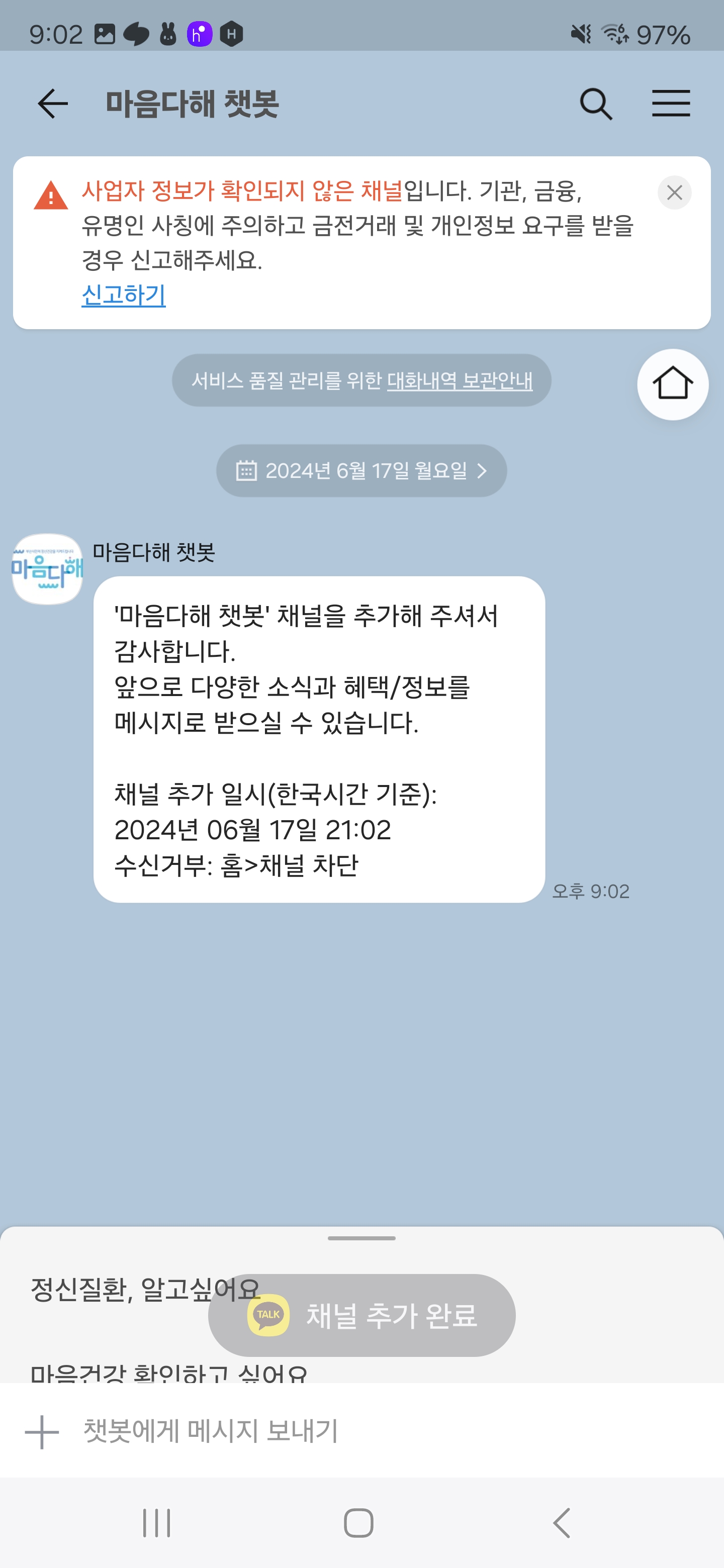
Task: Tap the system home button
Action: pos(358,1523)
